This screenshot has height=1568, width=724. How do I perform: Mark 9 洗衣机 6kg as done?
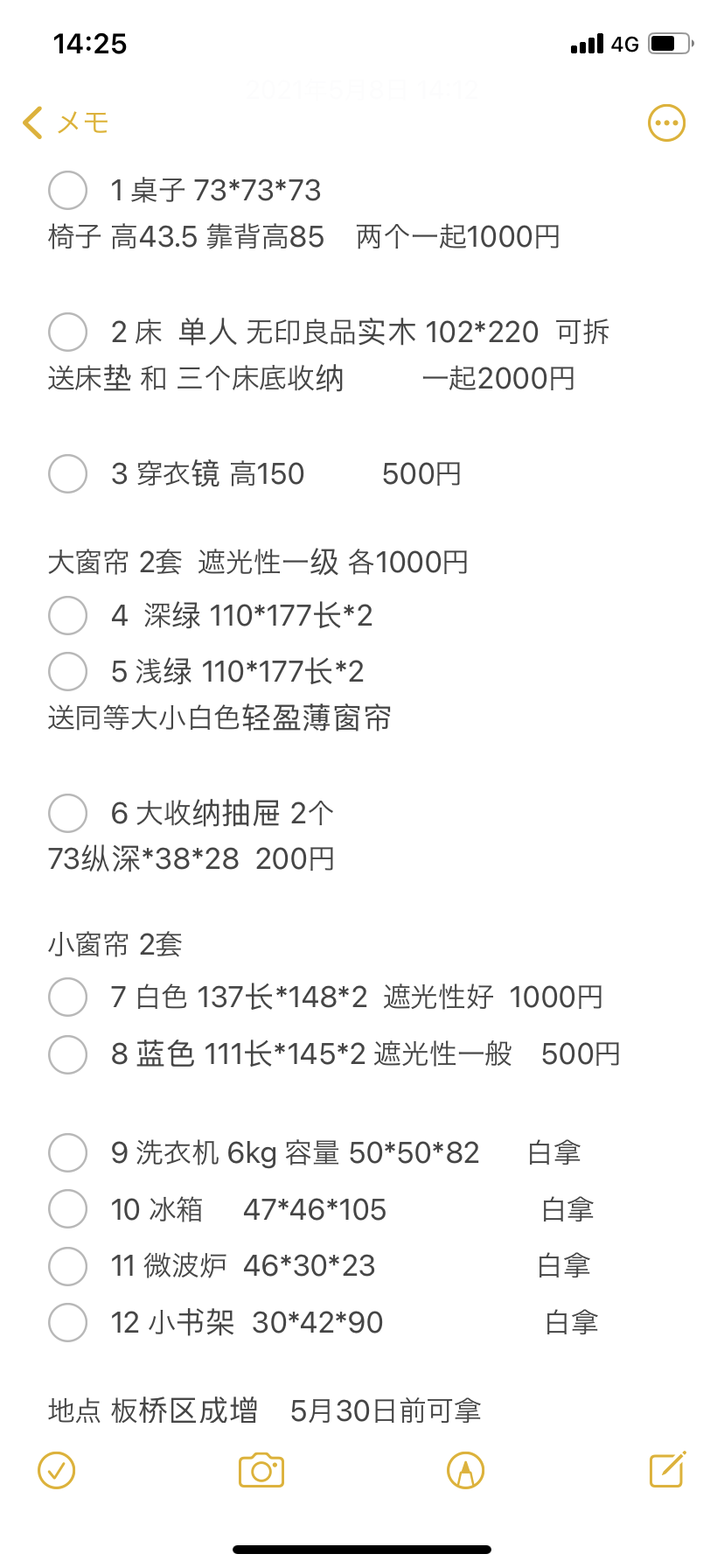[67, 1152]
